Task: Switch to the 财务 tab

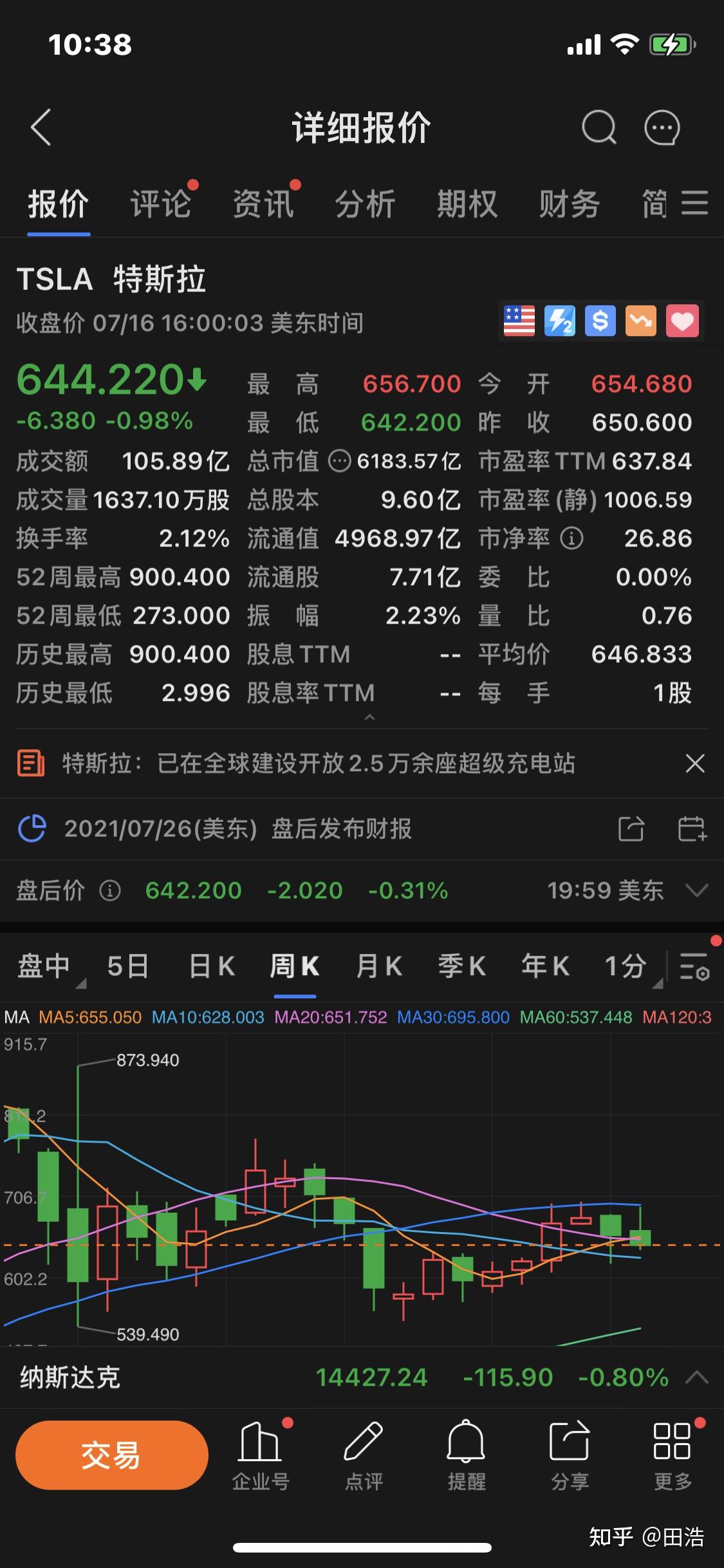Action: tap(569, 205)
